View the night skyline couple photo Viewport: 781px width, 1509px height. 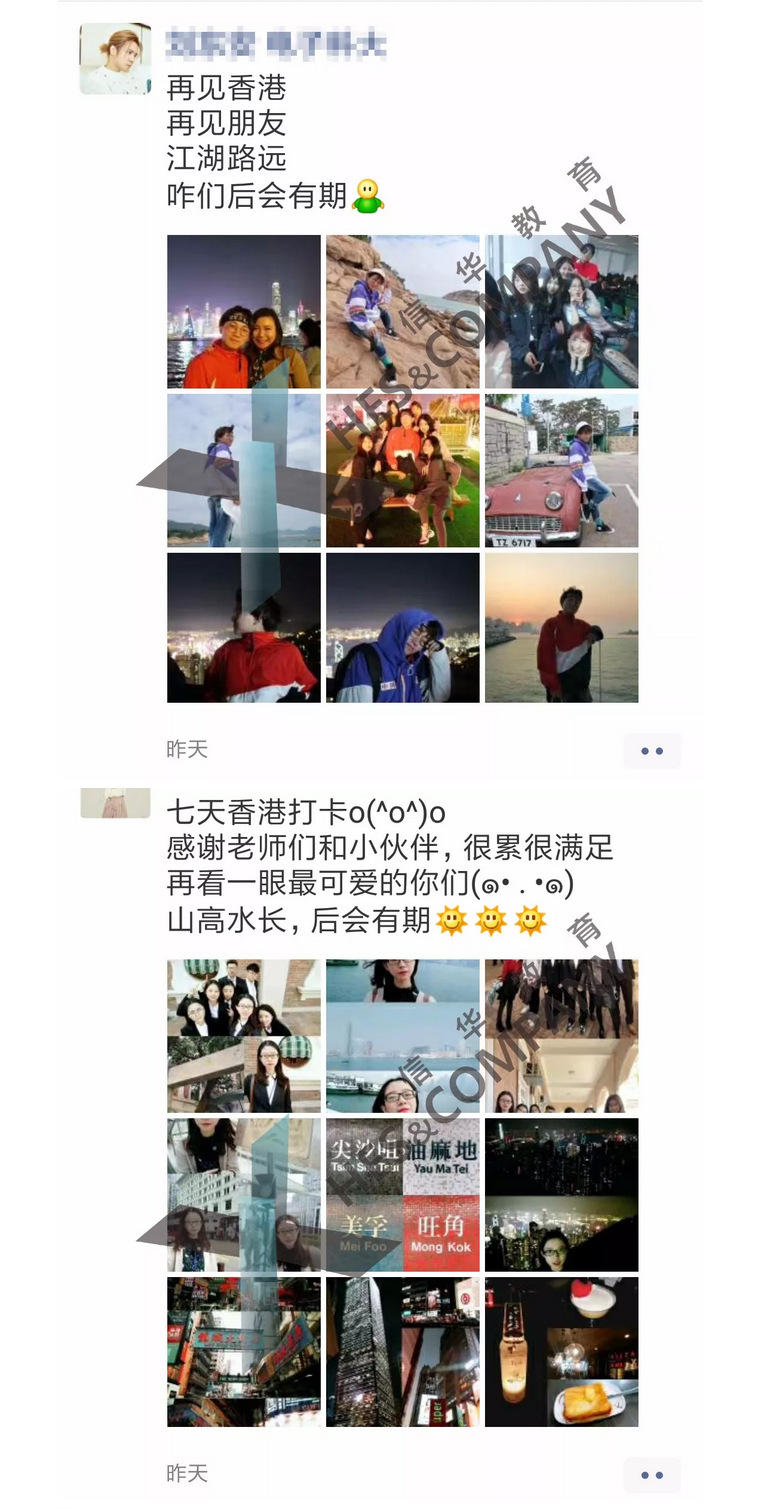[x=243, y=312]
